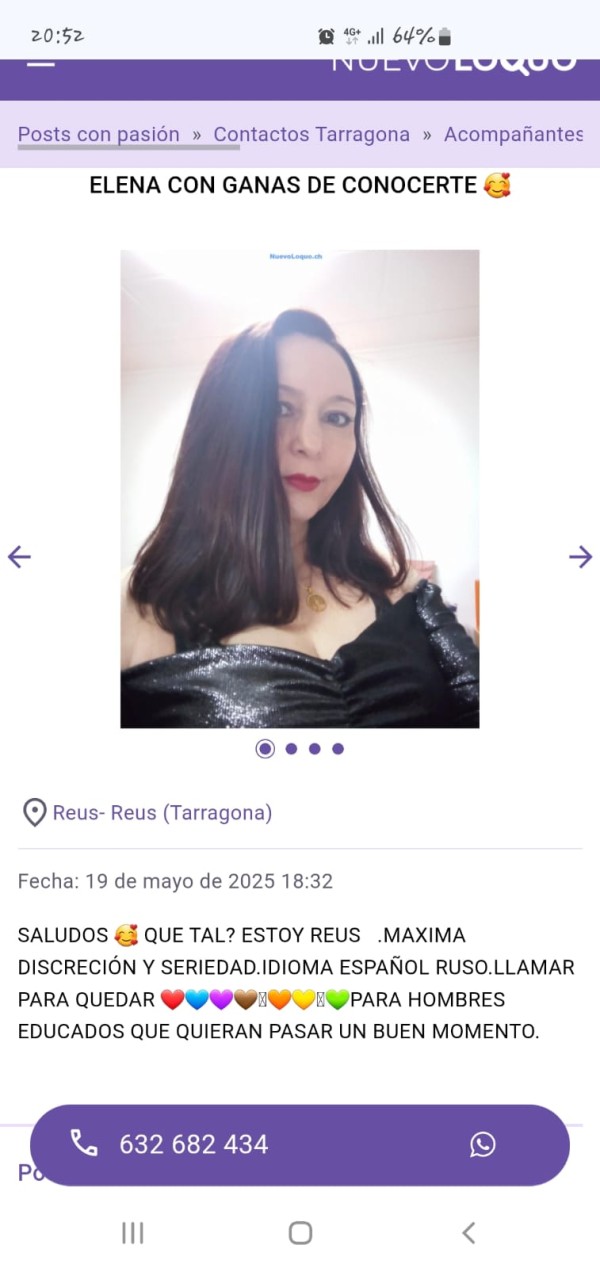
Task: Open the hamburger menu
Action: click(40, 63)
